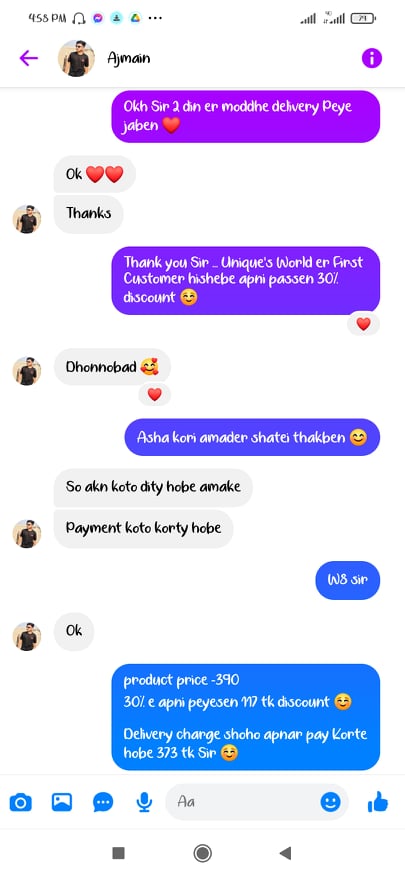Image resolution: width=405 pixels, height=878 pixels.
Task: Send a thumbs-up like
Action: click(378, 802)
